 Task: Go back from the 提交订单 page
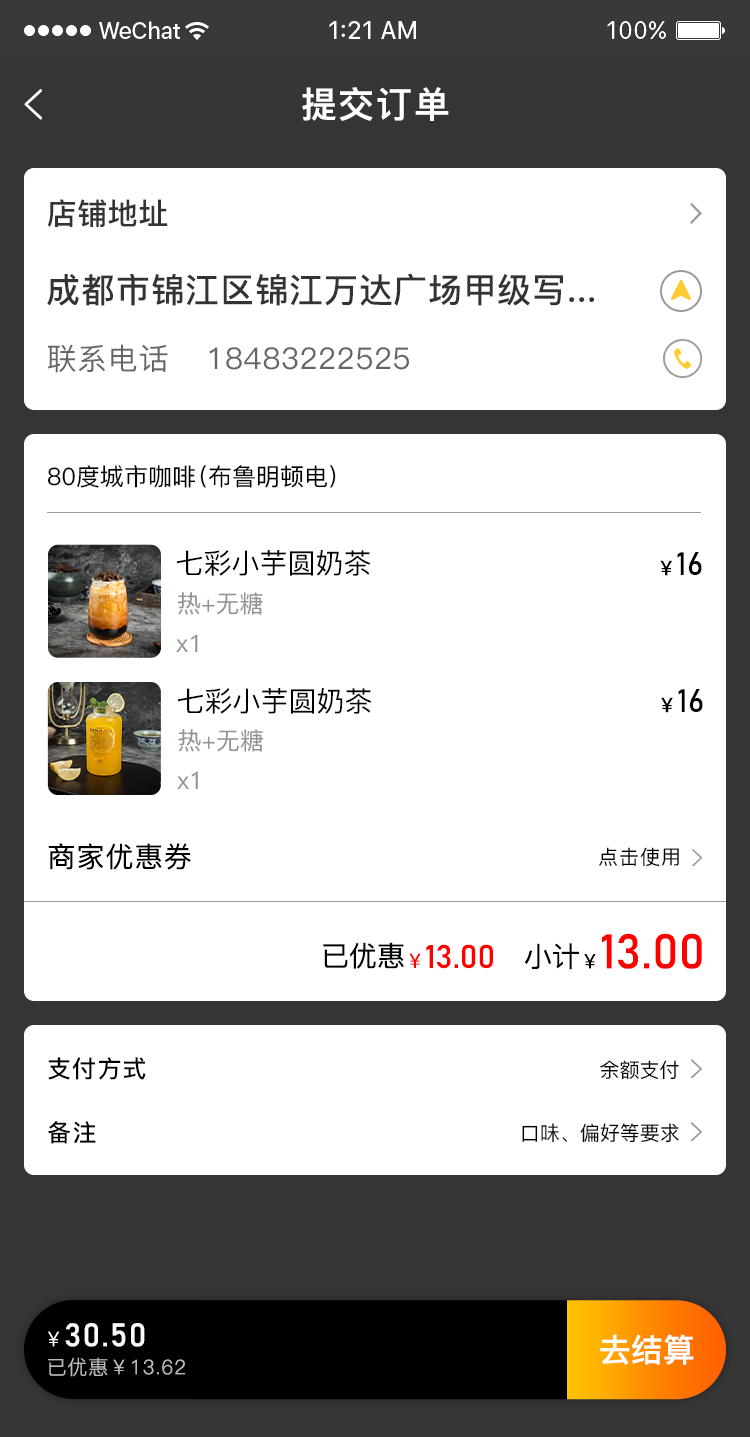point(34,104)
